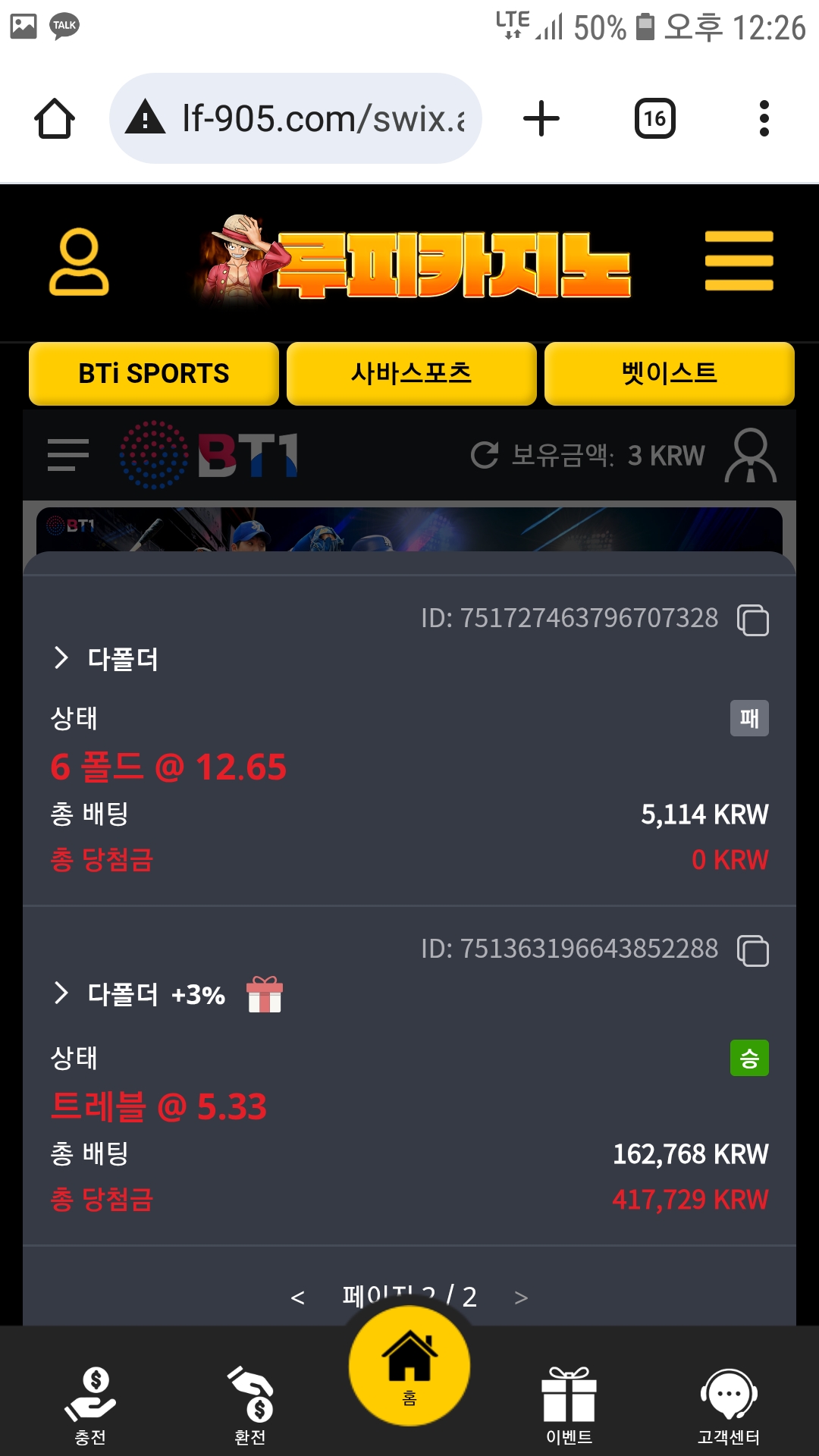This screenshot has height=1456, width=819.
Task: Open a new browser tab
Action: (541, 119)
